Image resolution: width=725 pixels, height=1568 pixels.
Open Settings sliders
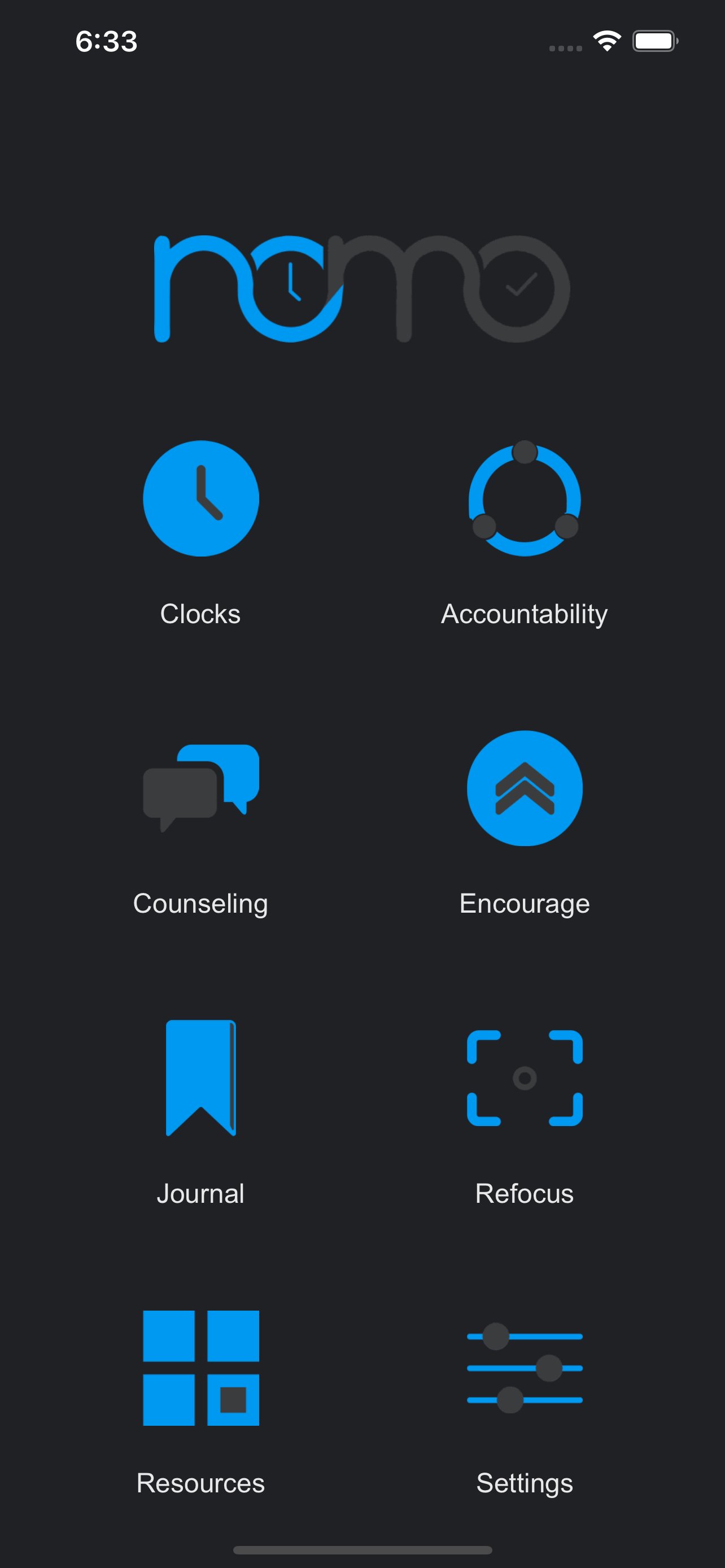[x=524, y=1368]
